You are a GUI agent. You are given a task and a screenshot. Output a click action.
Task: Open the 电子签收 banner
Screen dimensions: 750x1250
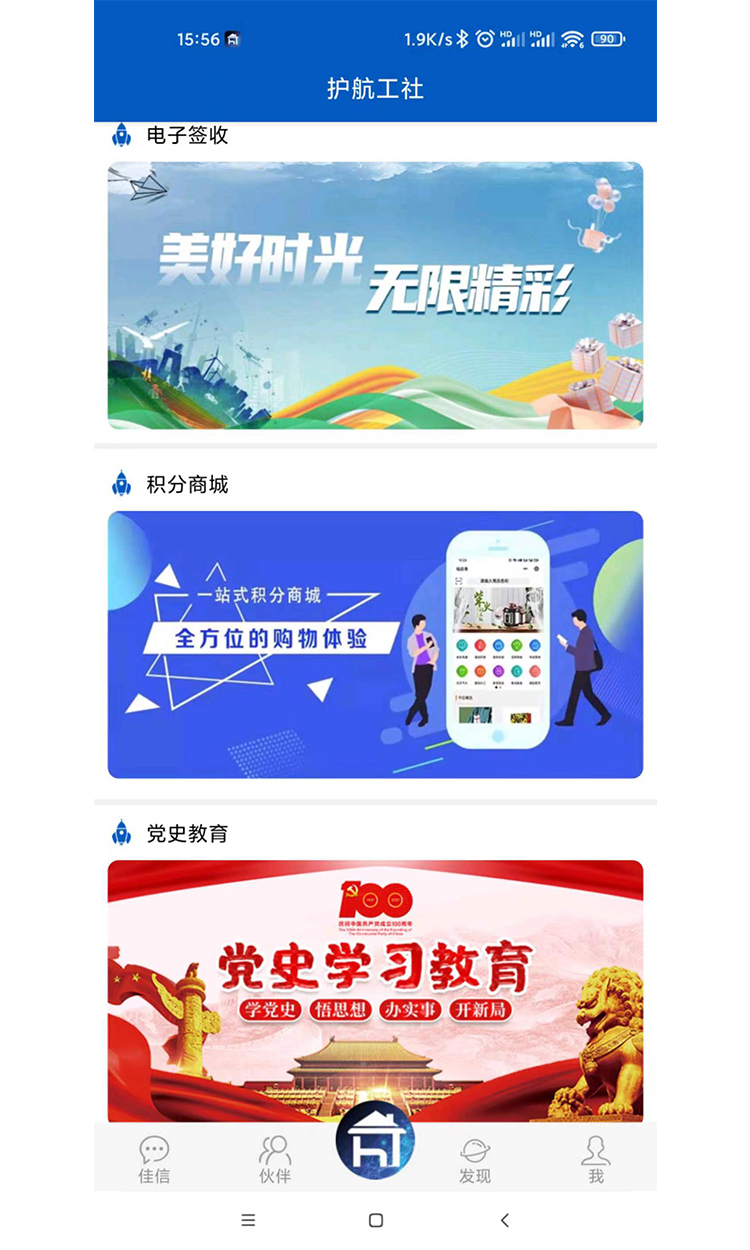375,295
